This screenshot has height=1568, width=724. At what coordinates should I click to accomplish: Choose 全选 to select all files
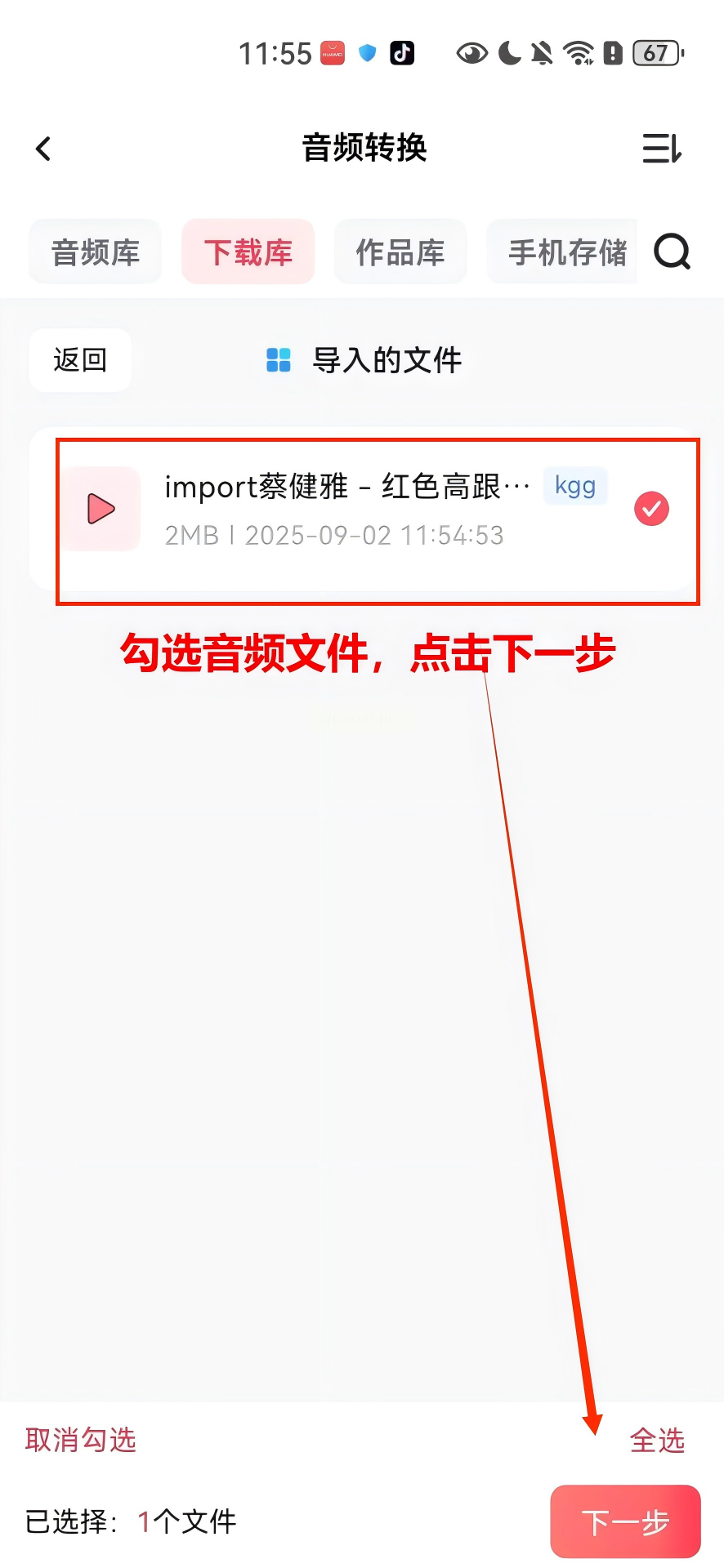tap(657, 1441)
